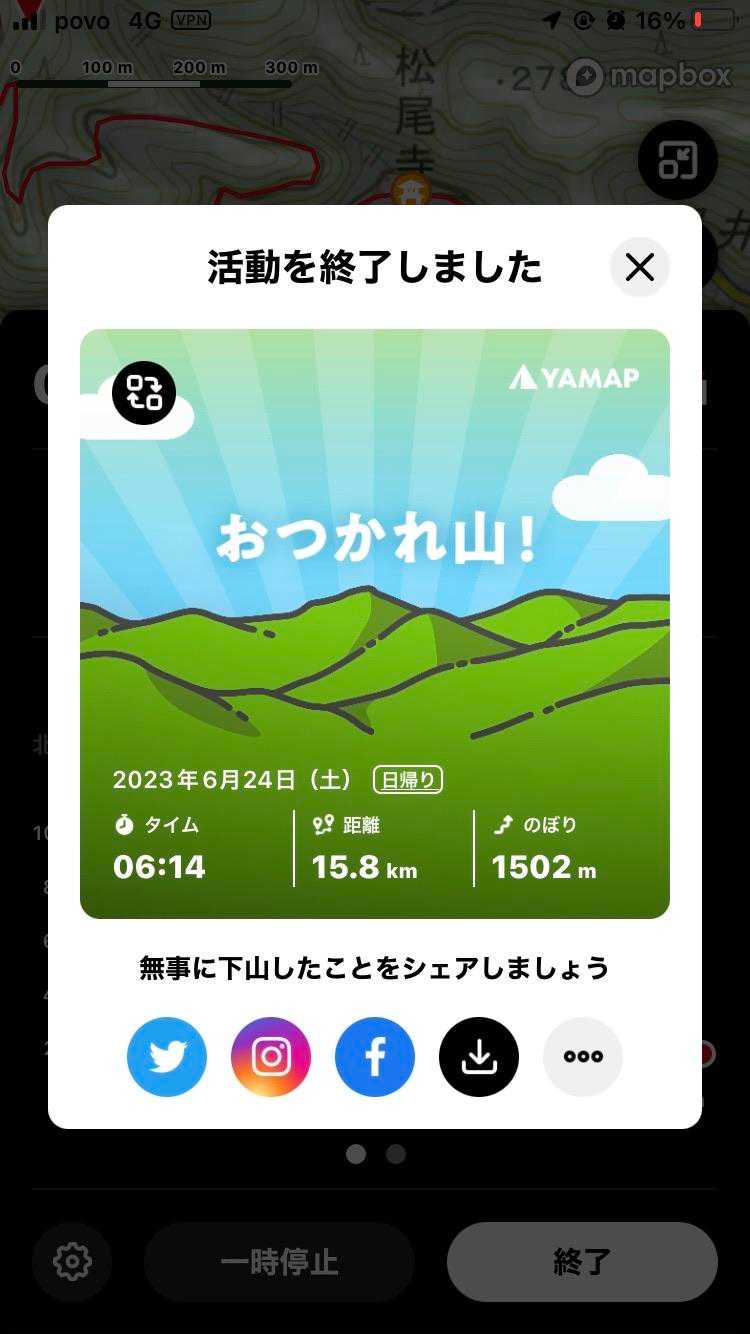The image size is (750, 1334).
Task: Open more sharing options
Action: tap(583, 1057)
